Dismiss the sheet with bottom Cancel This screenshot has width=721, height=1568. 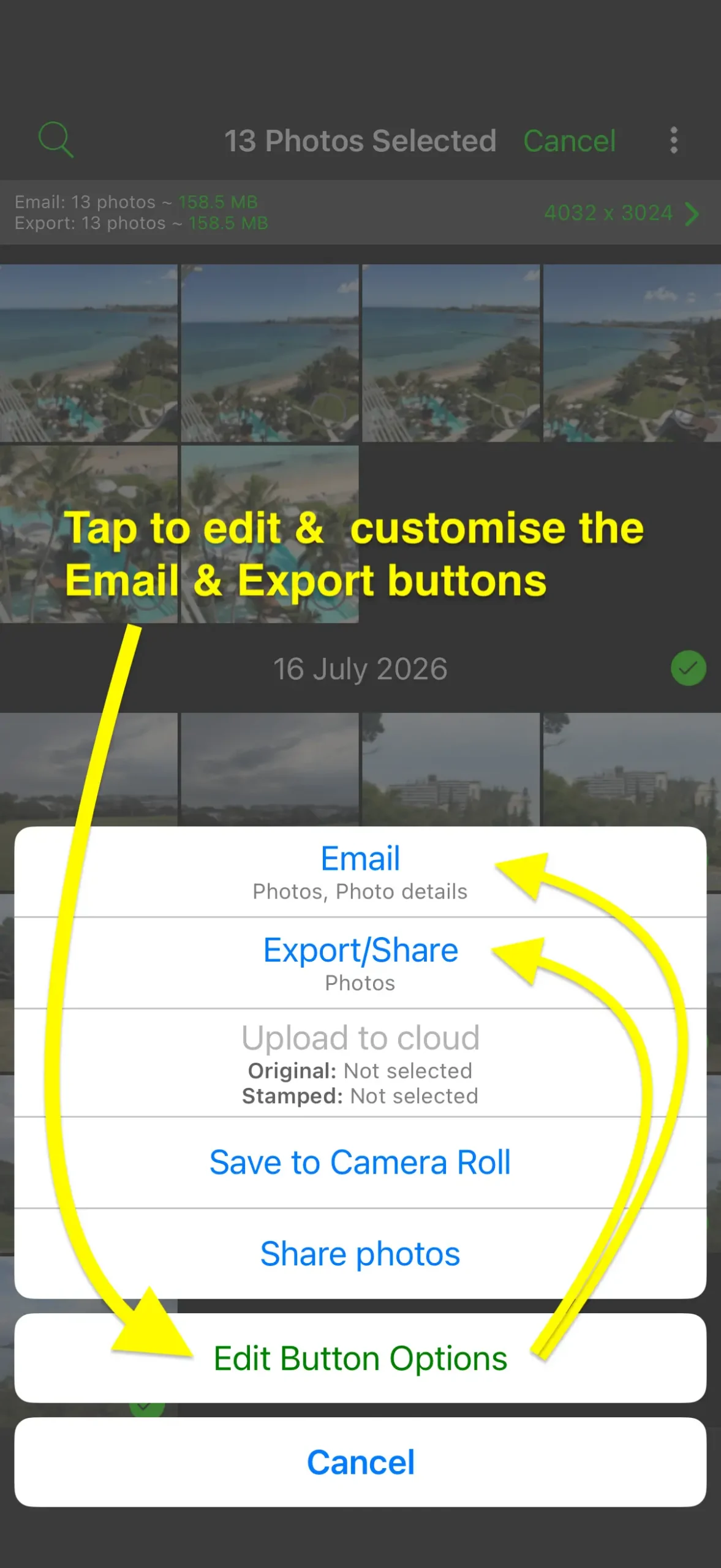point(360,1462)
